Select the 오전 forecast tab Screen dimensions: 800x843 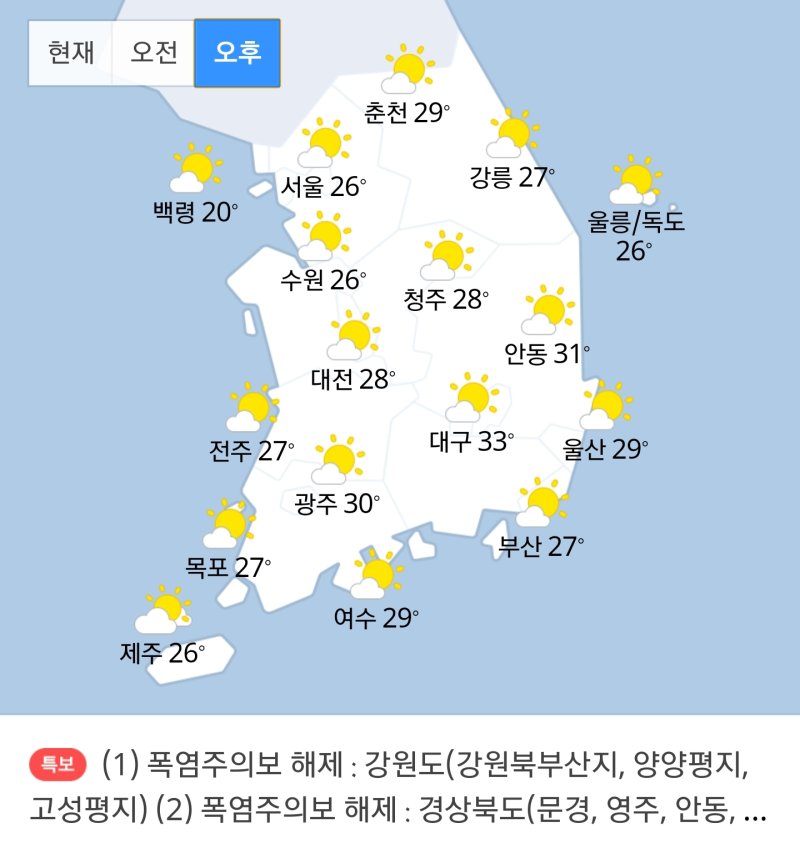point(153,53)
